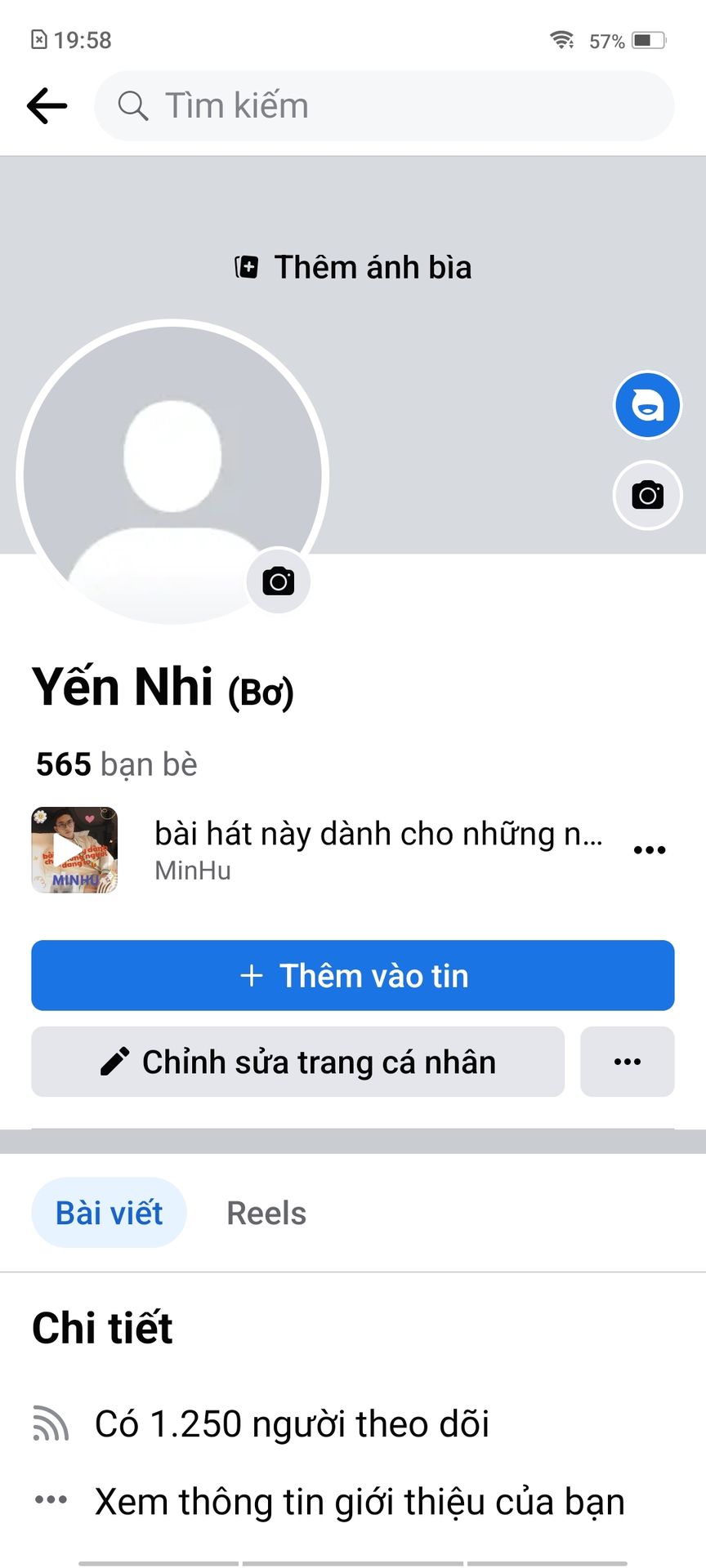Play the MinHu song thumbnail
The image size is (706, 1568).
[74, 849]
